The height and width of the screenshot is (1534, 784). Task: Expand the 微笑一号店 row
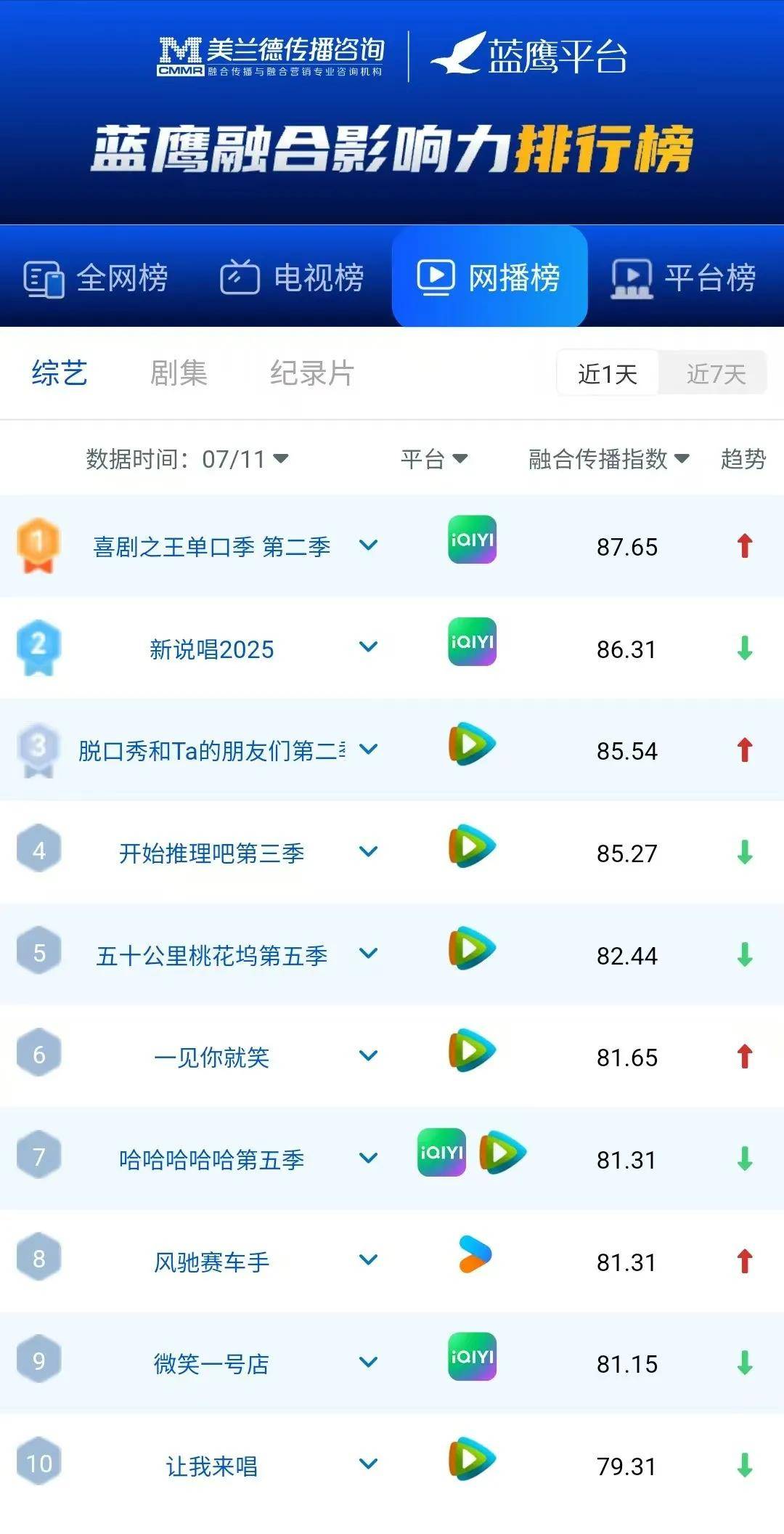[x=369, y=1363]
